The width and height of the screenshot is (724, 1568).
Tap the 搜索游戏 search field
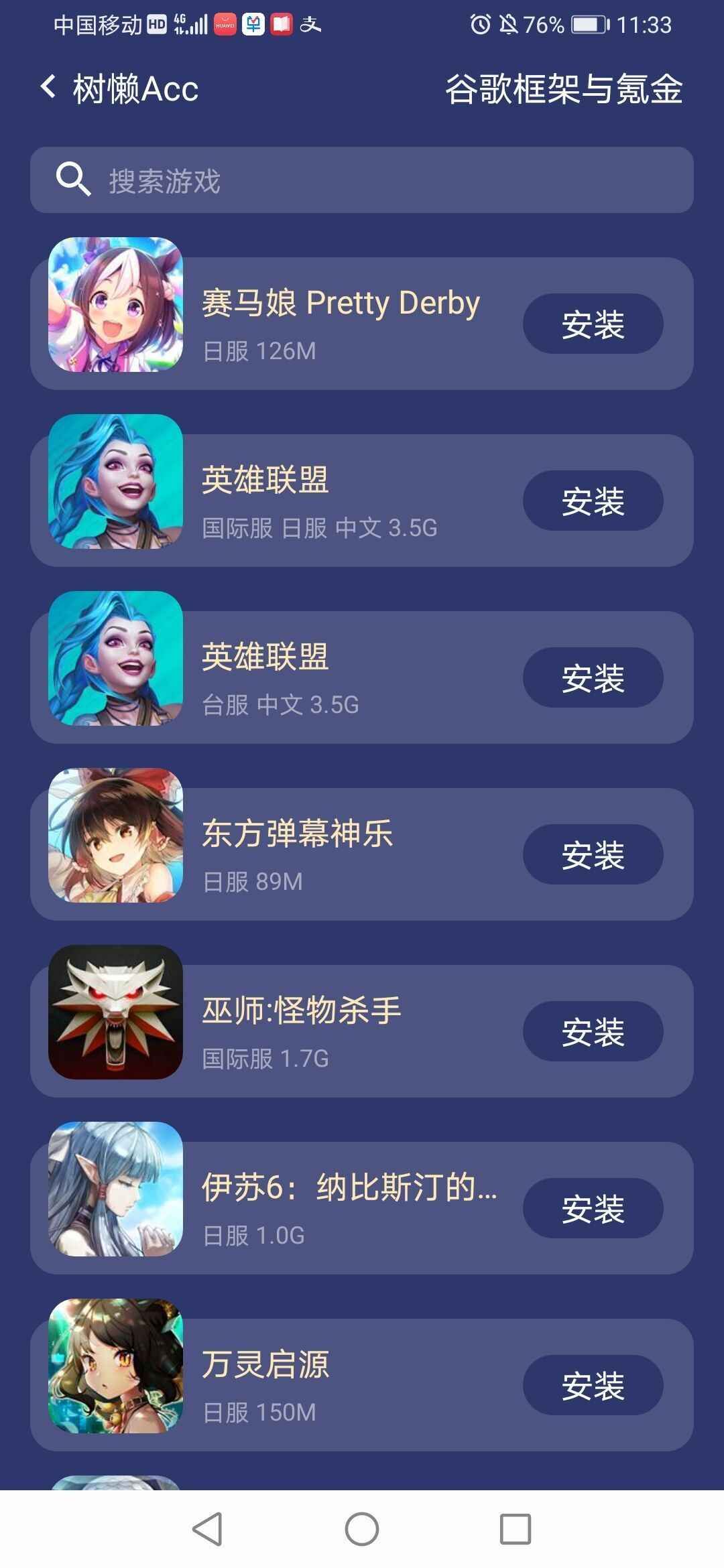click(362, 180)
